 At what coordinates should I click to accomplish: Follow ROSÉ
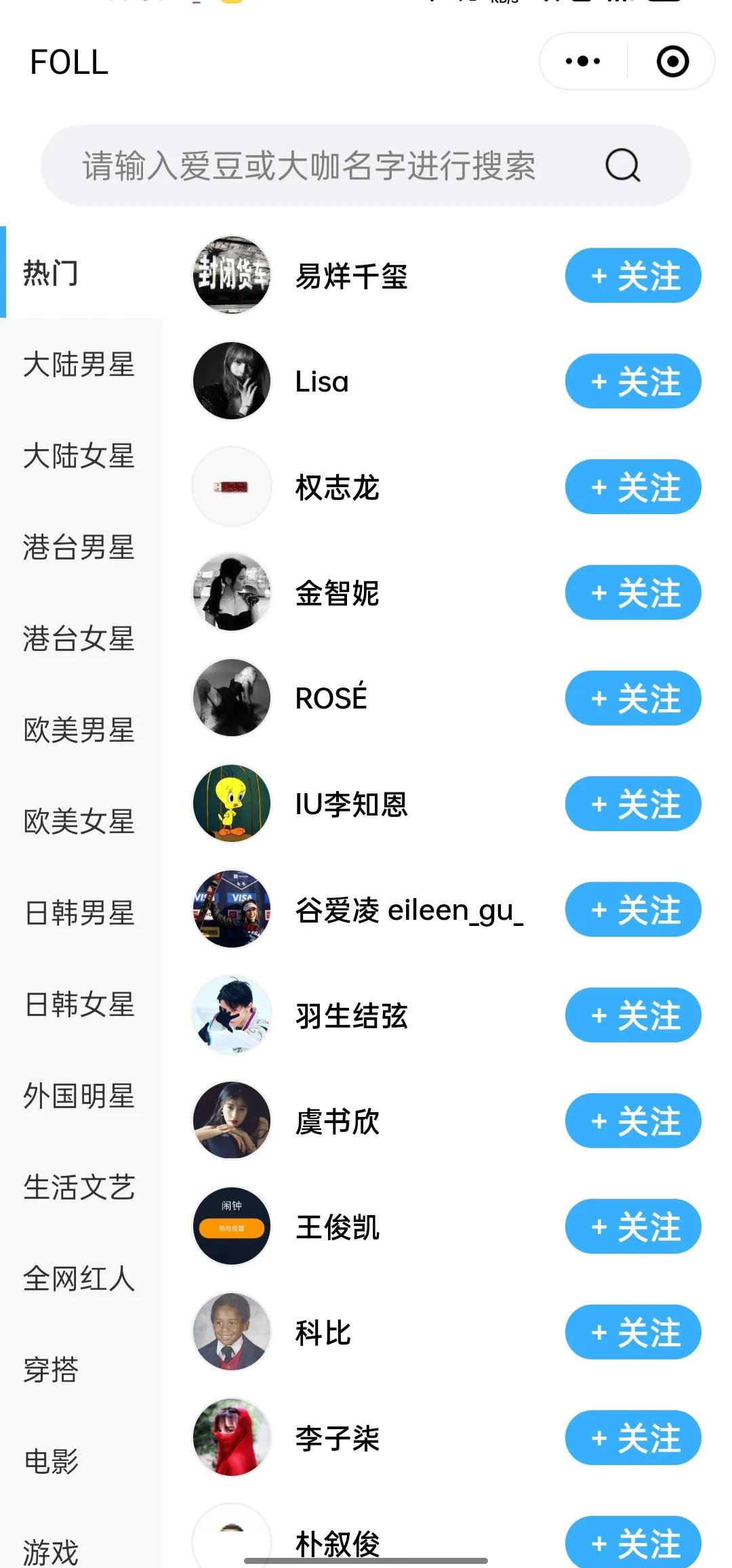pyautogui.click(x=633, y=698)
